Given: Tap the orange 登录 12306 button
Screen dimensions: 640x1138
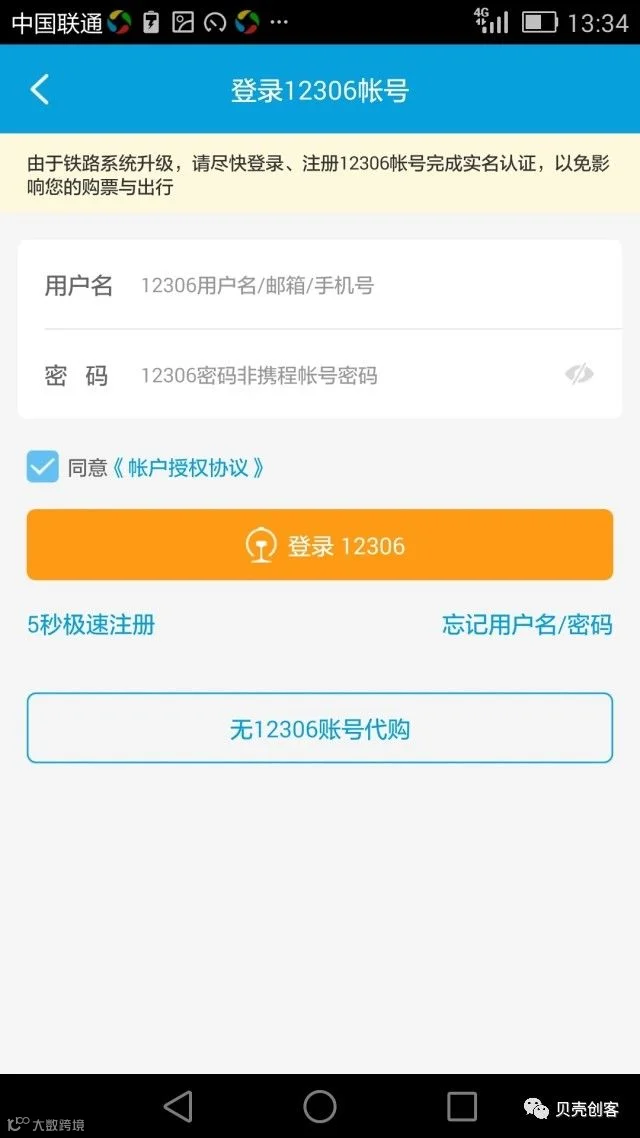Looking at the screenshot, I should 319,544.
